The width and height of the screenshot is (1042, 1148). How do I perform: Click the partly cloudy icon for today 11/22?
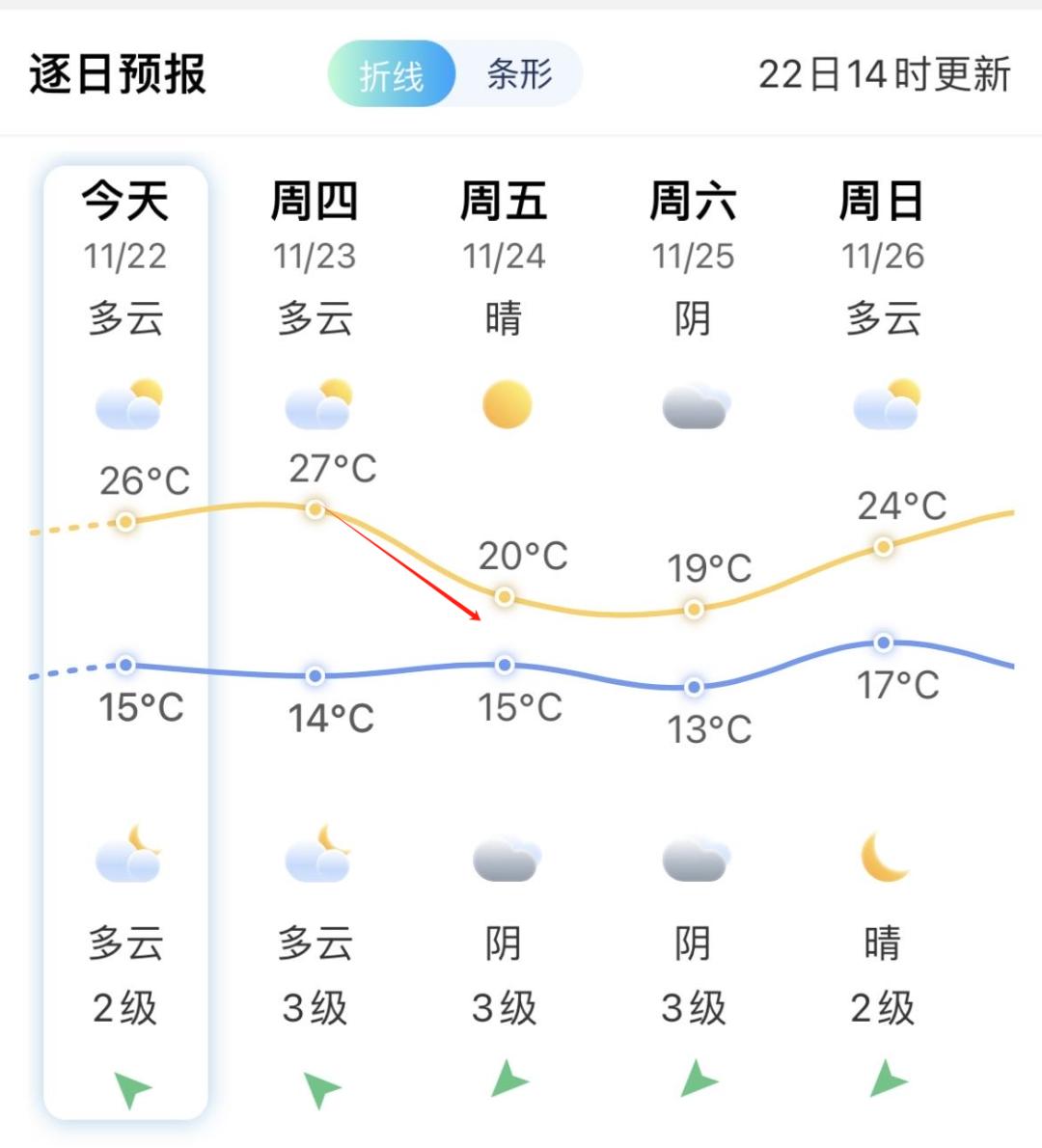pyautogui.click(x=128, y=403)
